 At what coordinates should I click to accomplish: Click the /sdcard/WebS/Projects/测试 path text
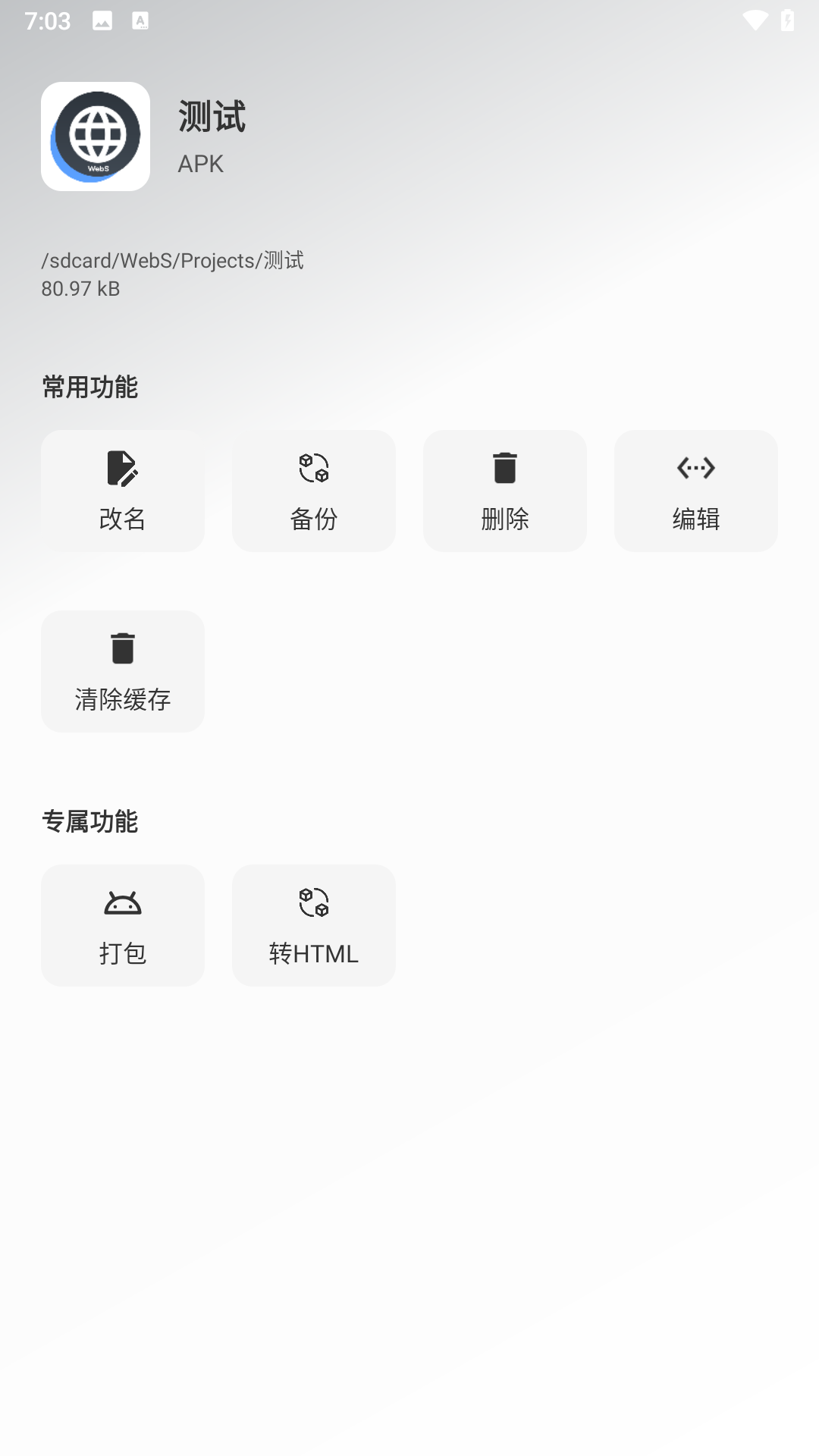[173, 261]
